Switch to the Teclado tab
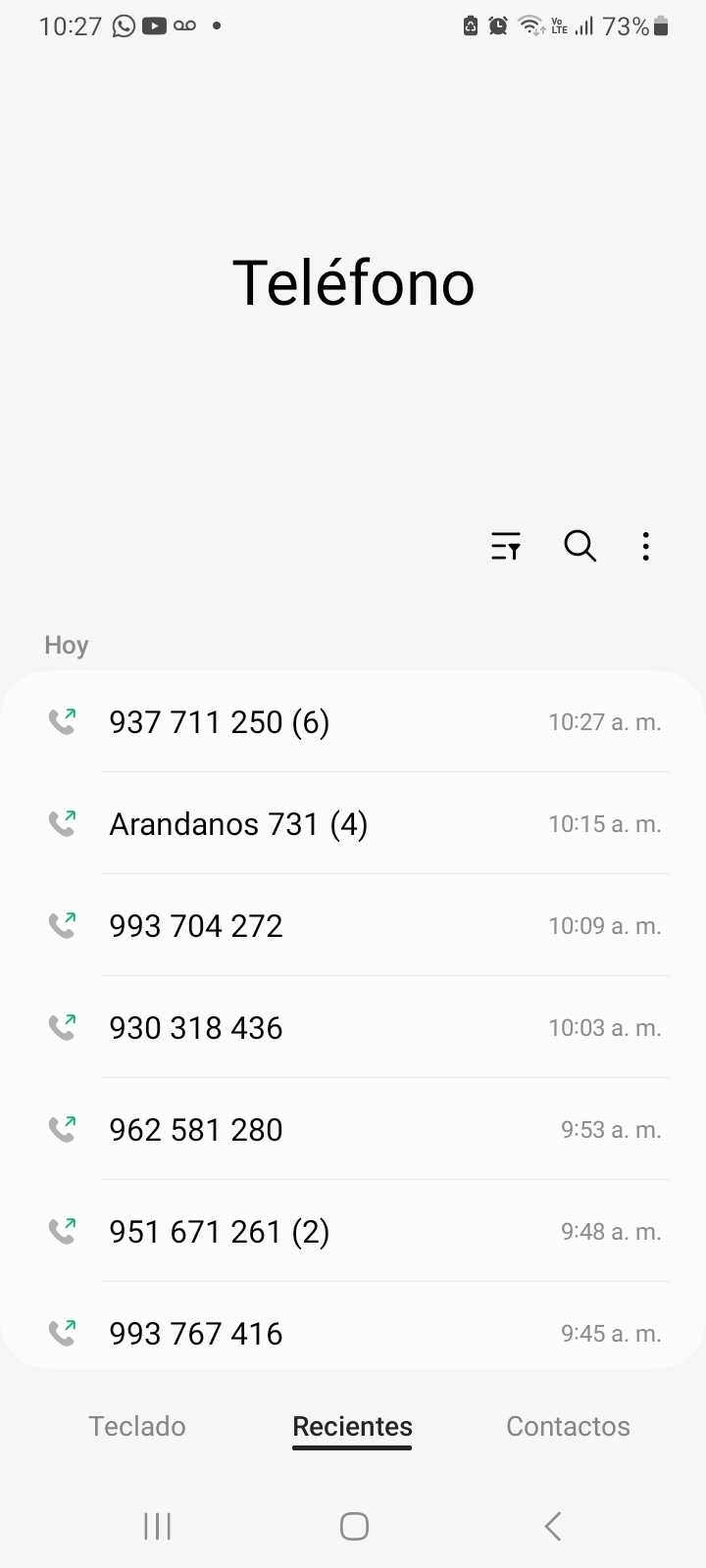706x1568 pixels. tap(137, 1426)
